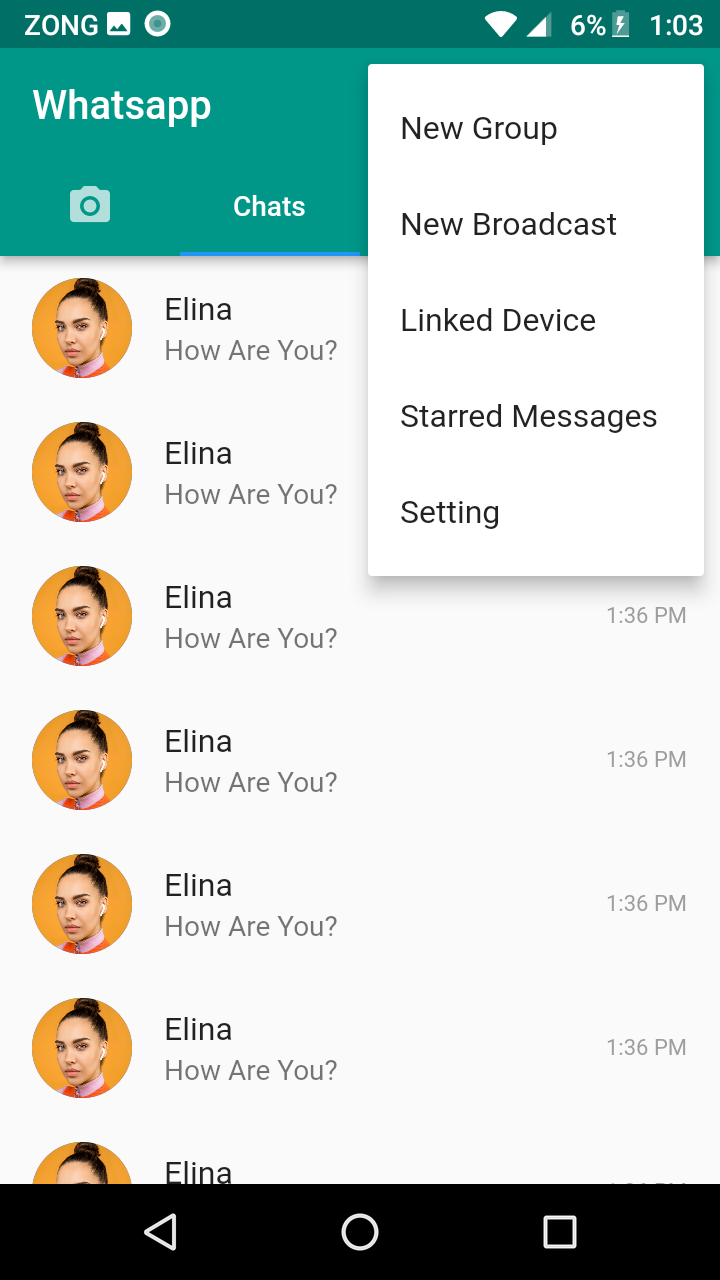Switch to the Chats tab
This screenshot has width=720, height=1280.
[x=268, y=206]
